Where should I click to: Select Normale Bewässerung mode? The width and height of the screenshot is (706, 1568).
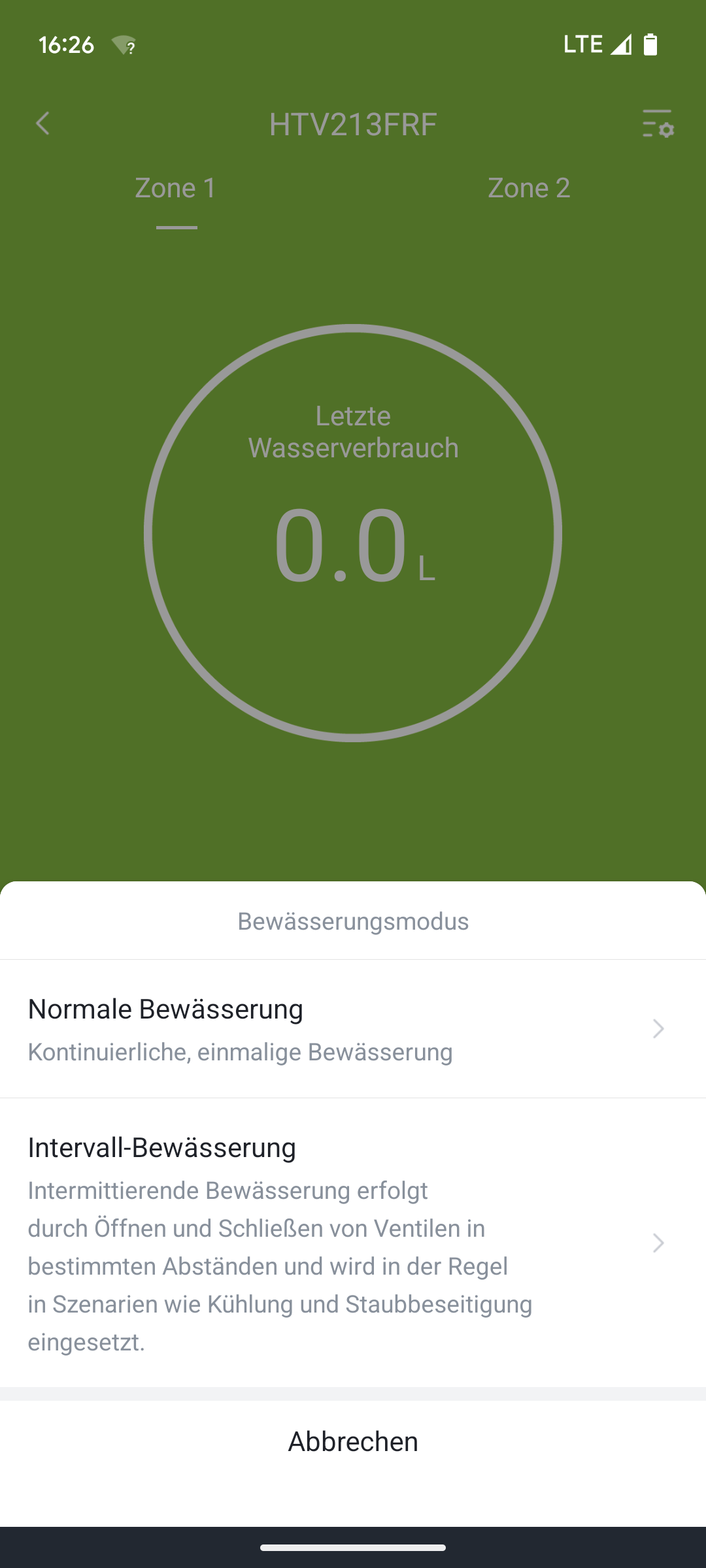pos(353,1028)
